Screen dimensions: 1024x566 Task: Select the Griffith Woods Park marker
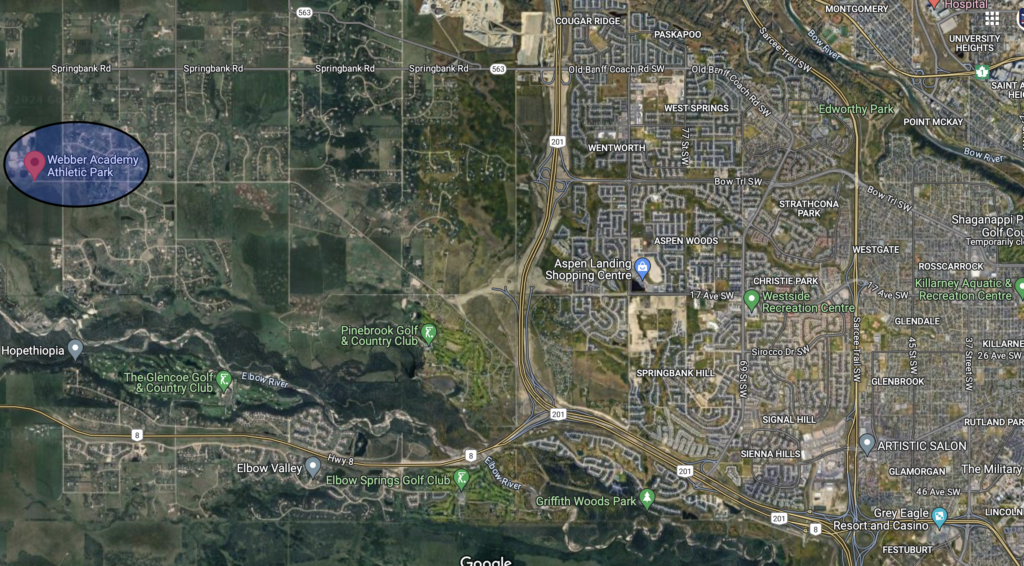(648, 497)
